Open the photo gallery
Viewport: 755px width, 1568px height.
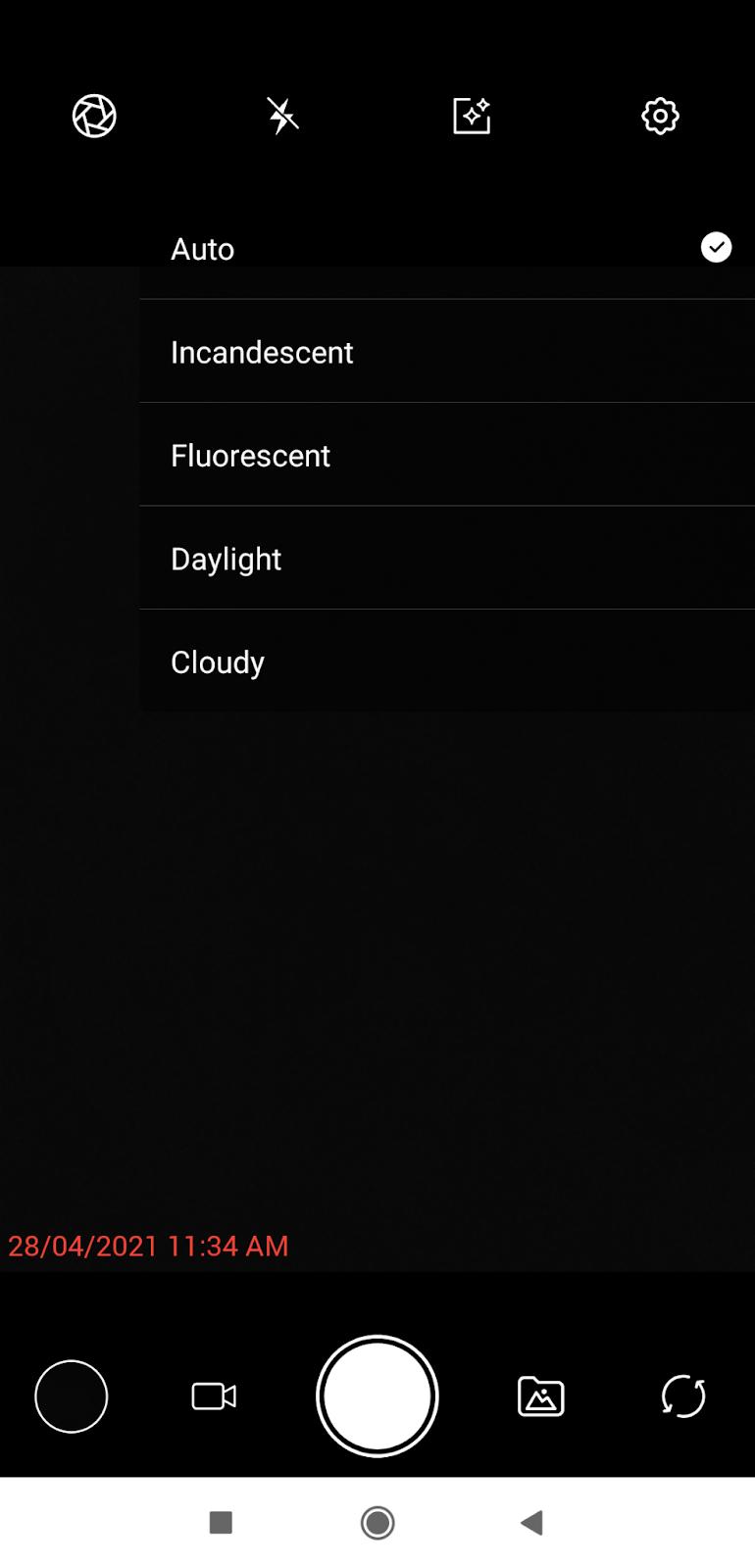[540, 1396]
